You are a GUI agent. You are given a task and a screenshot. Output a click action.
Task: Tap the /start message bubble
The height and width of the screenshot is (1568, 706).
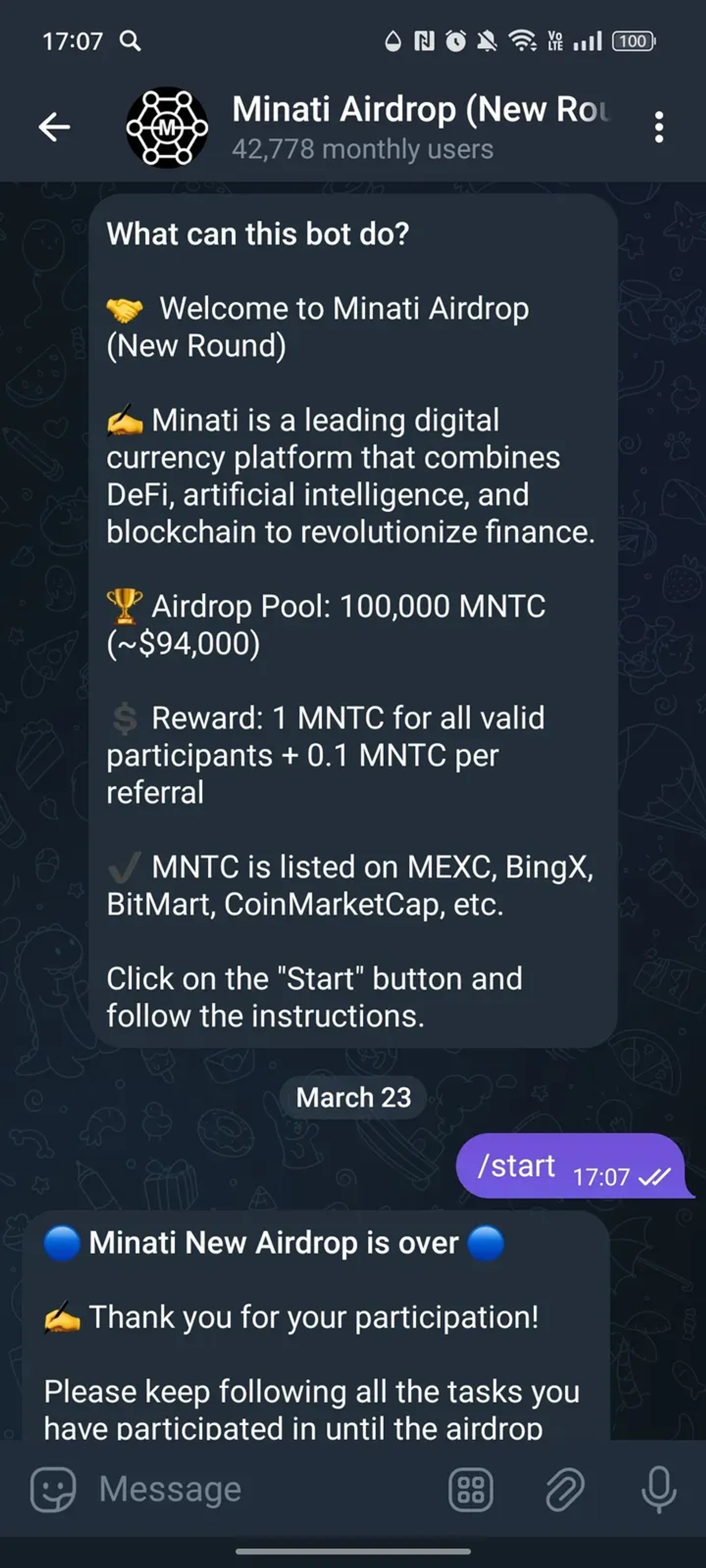click(548, 1166)
